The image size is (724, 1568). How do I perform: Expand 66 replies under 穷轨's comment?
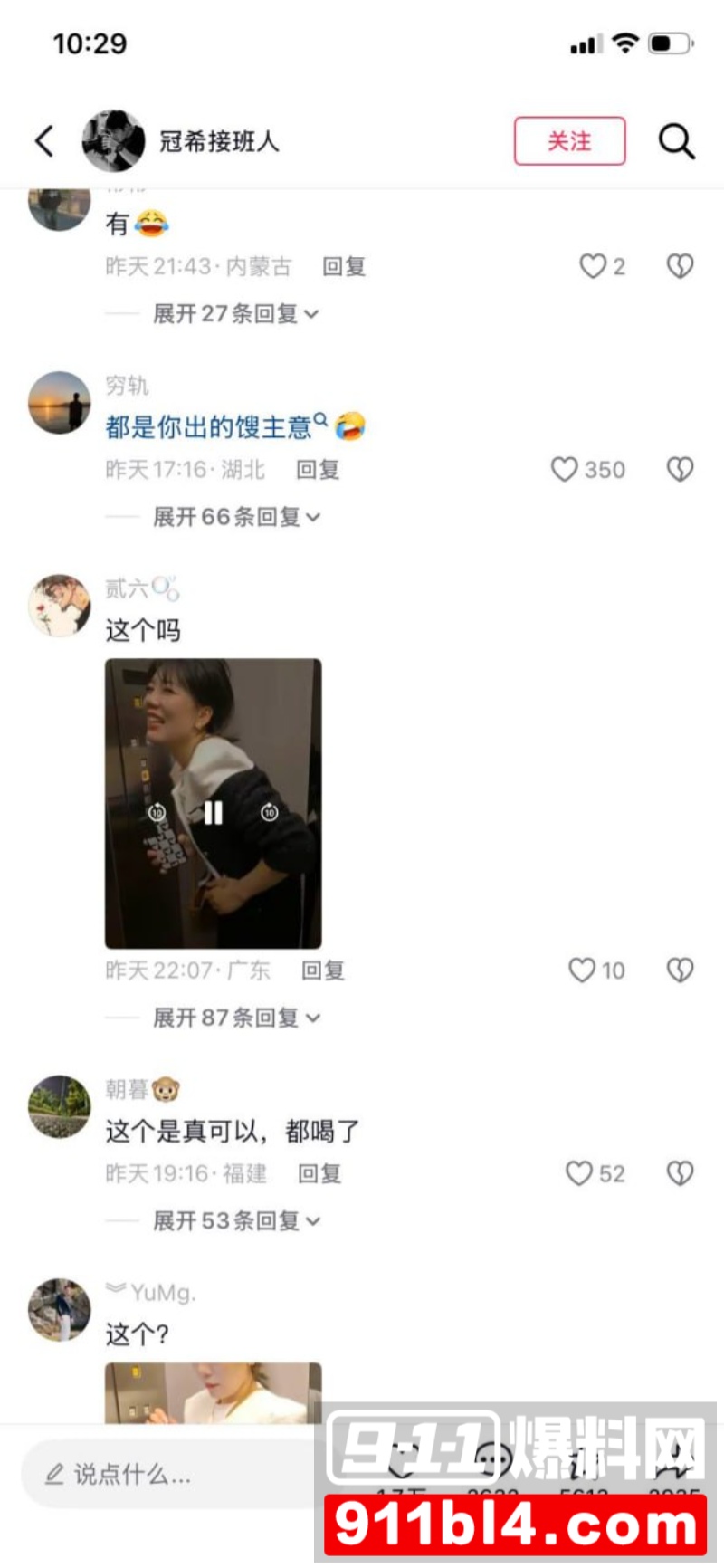pyautogui.click(x=235, y=517)
